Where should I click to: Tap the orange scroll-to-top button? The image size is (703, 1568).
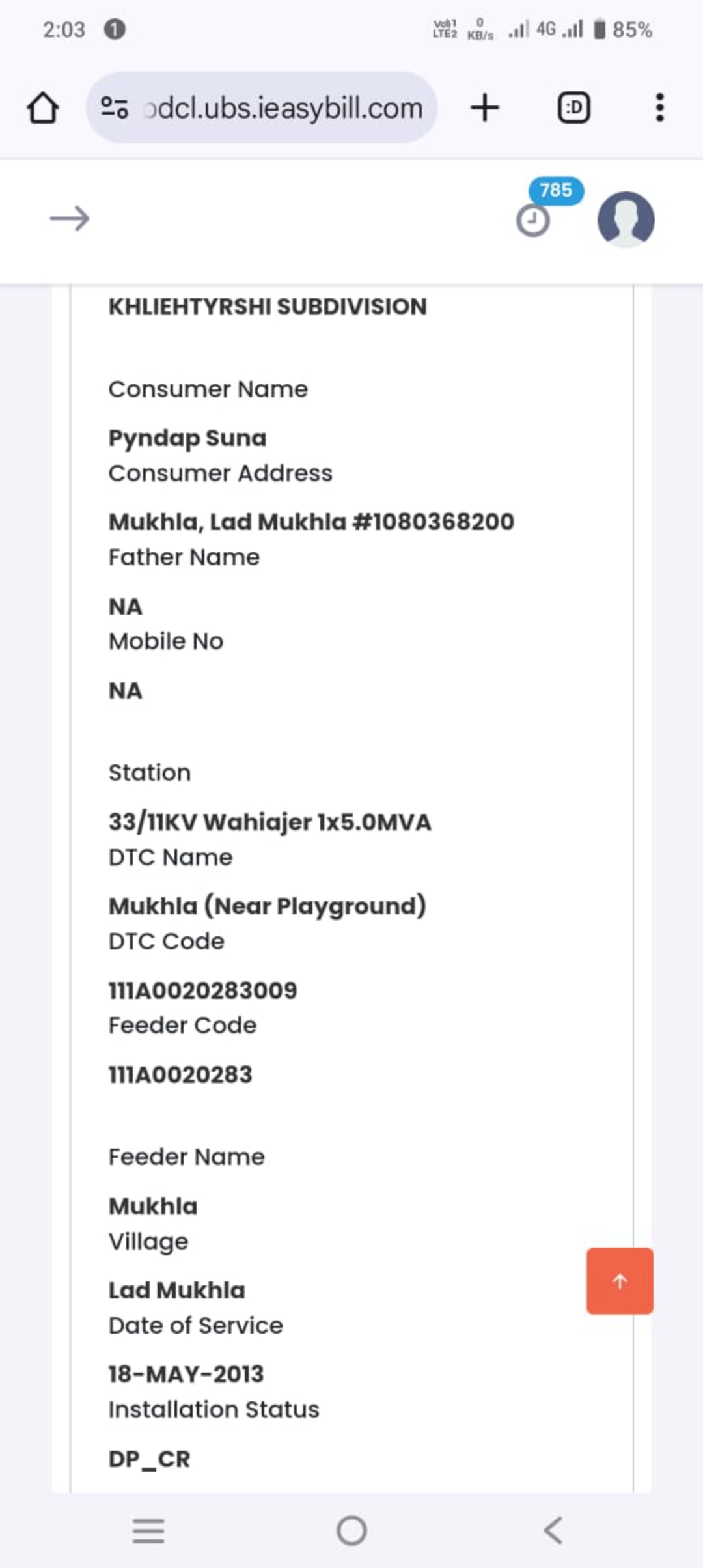(x=620, y=1281)
